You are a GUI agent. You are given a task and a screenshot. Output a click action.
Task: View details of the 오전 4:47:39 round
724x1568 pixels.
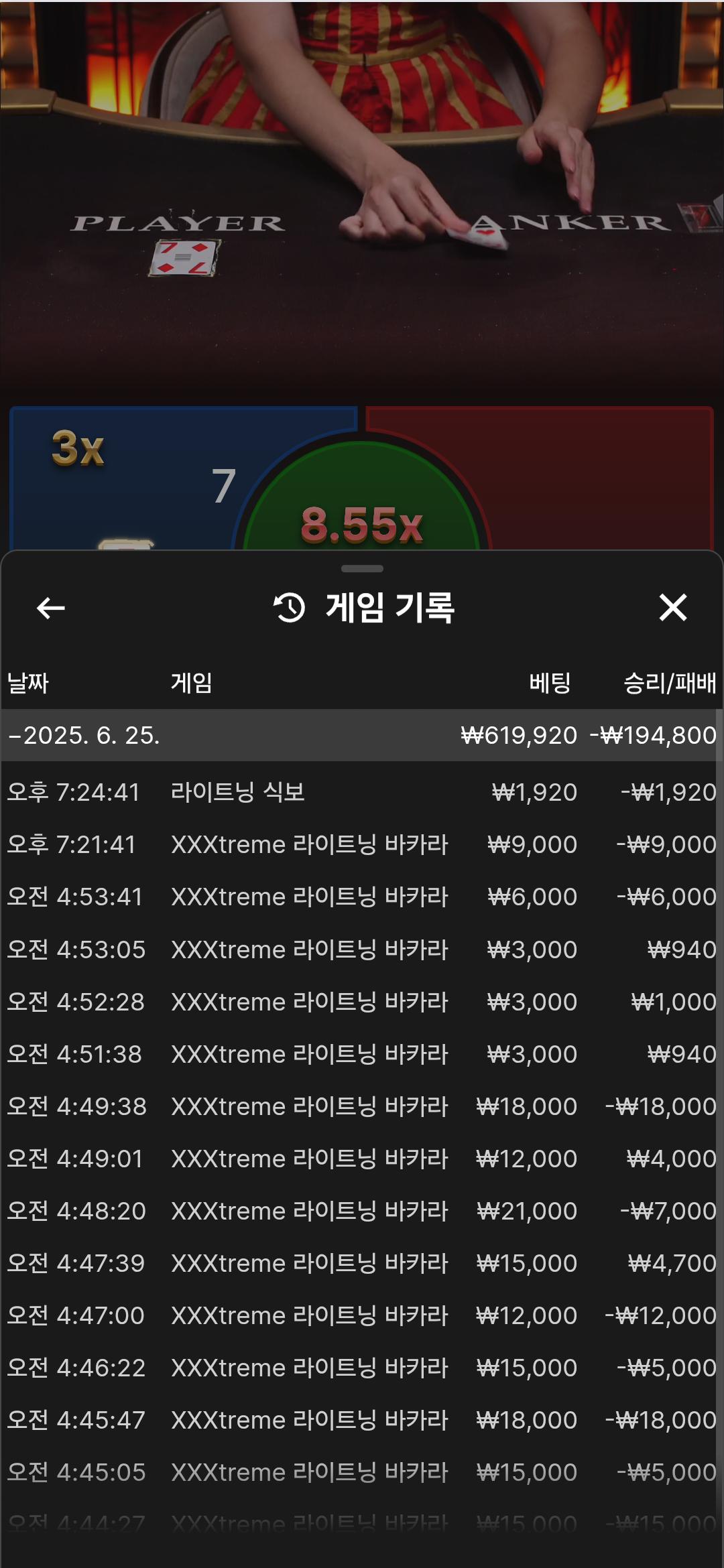(362, 1263)
